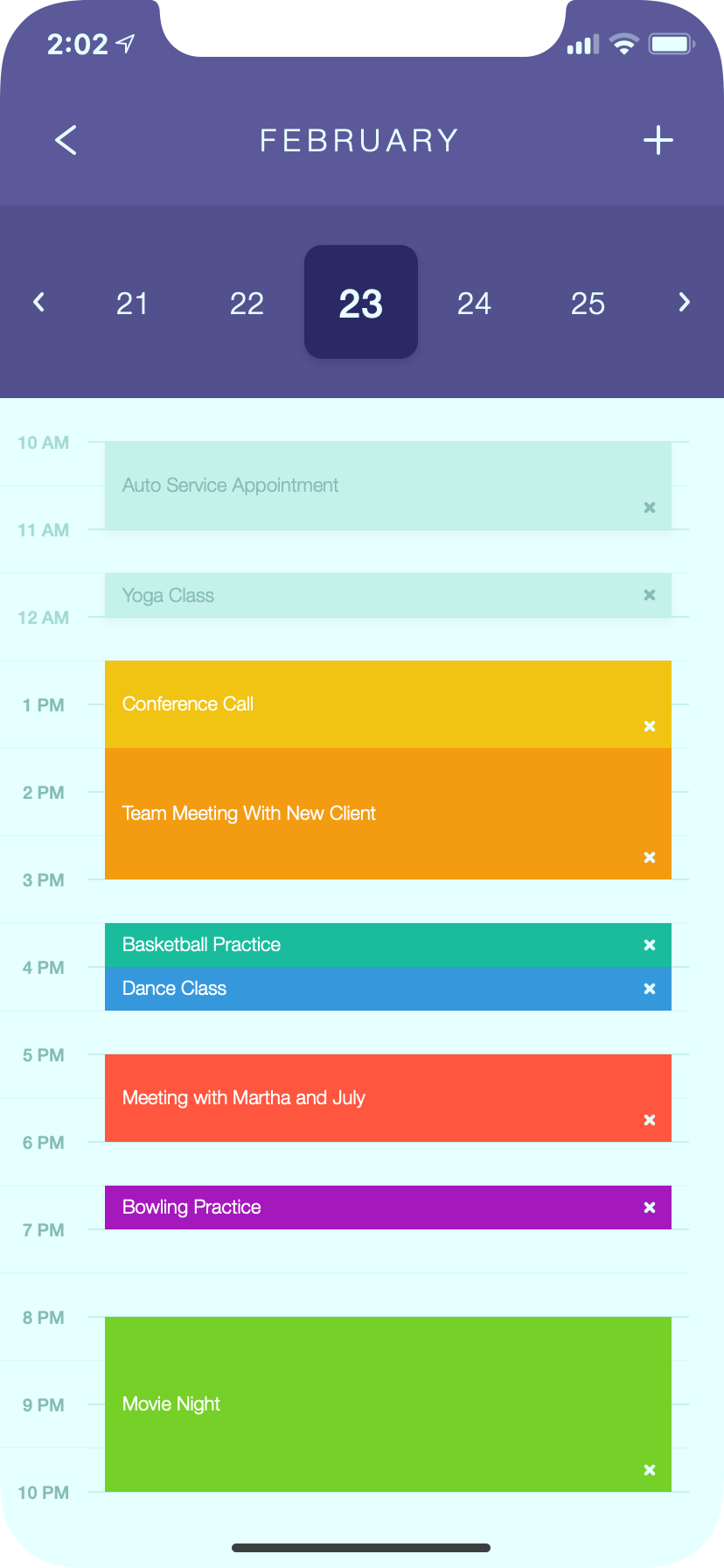The image size is (724, 1568).
Task: Select date 24
Action: click(474, 304)
